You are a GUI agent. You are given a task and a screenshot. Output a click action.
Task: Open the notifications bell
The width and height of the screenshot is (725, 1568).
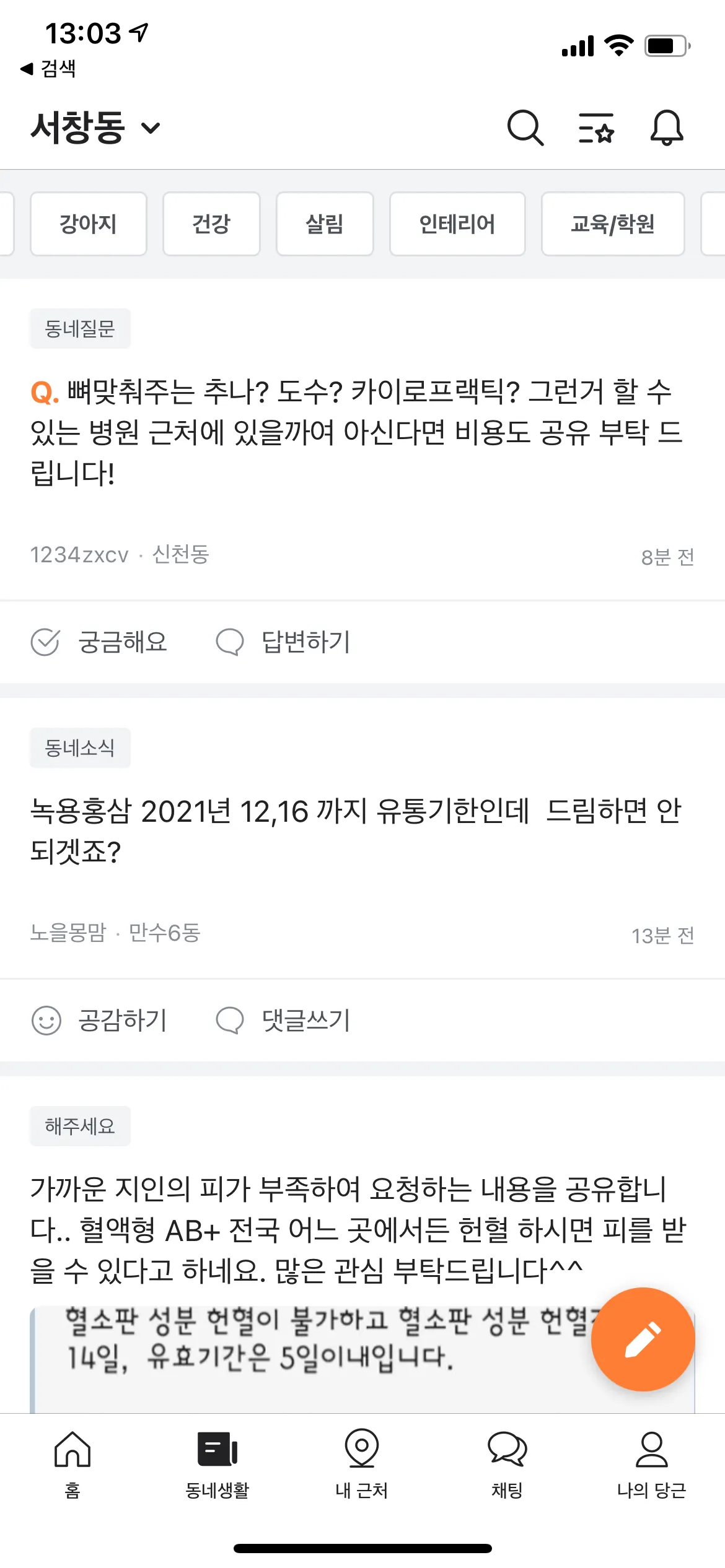(666, 128)
